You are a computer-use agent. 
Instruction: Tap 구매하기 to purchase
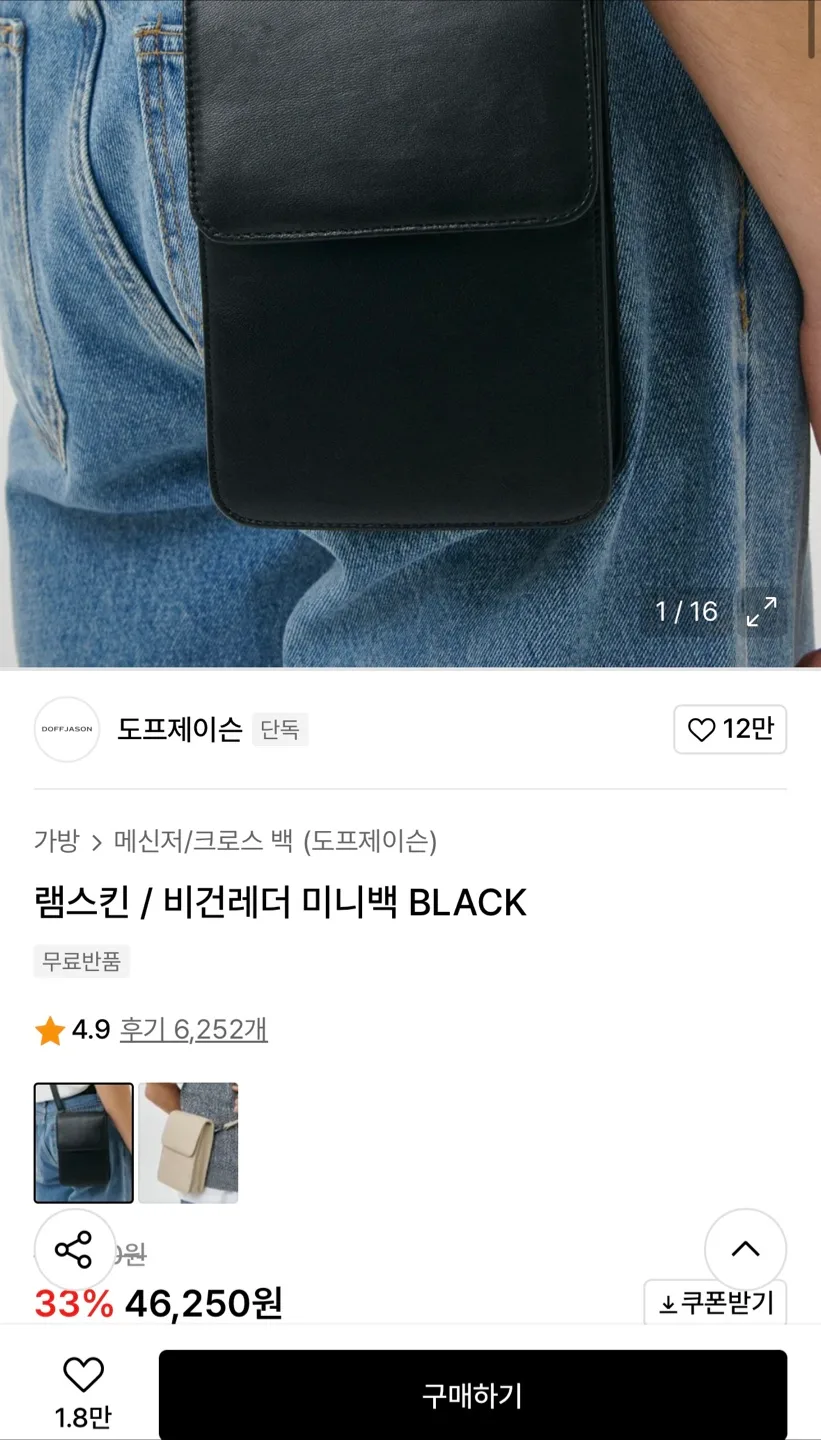click(472, 1395)
